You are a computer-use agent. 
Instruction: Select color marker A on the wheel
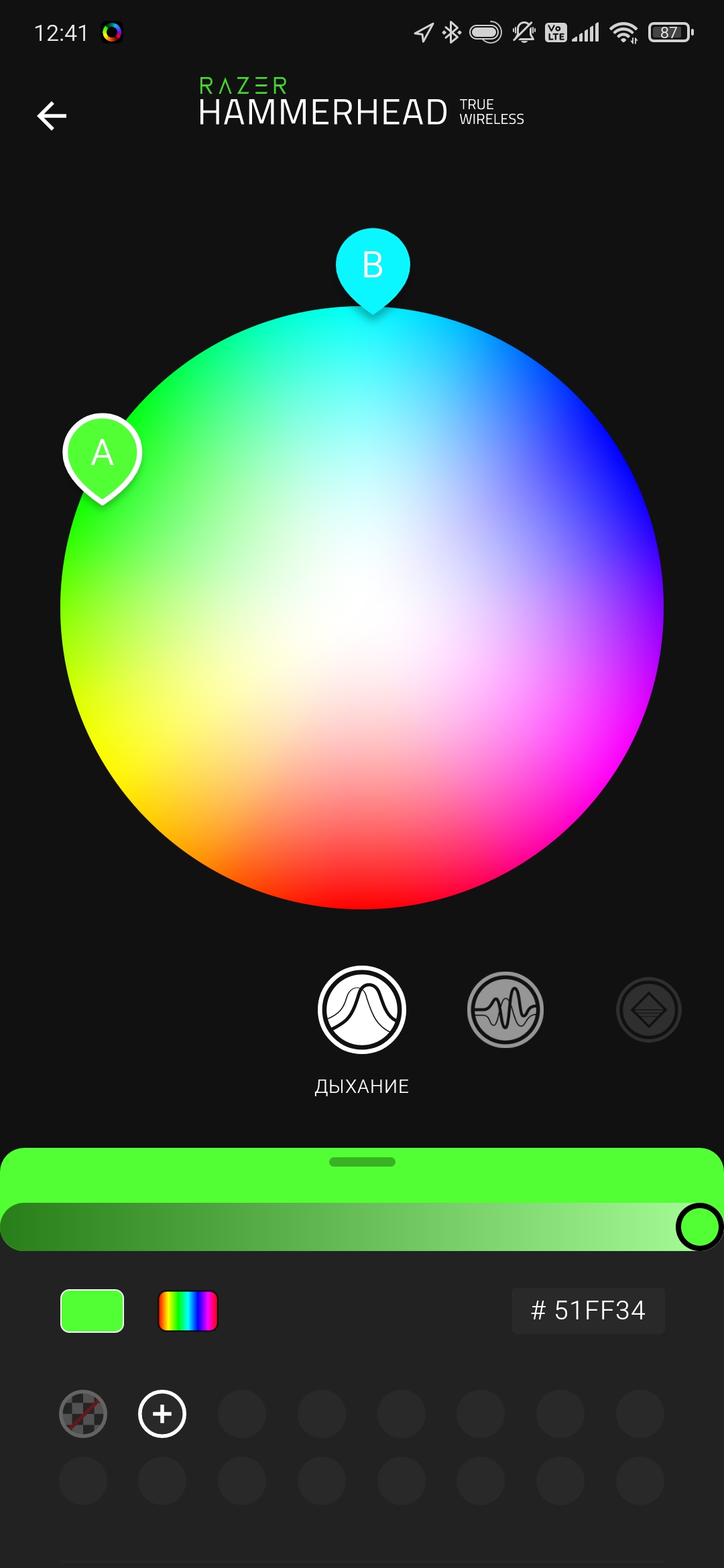pos(103,454)
